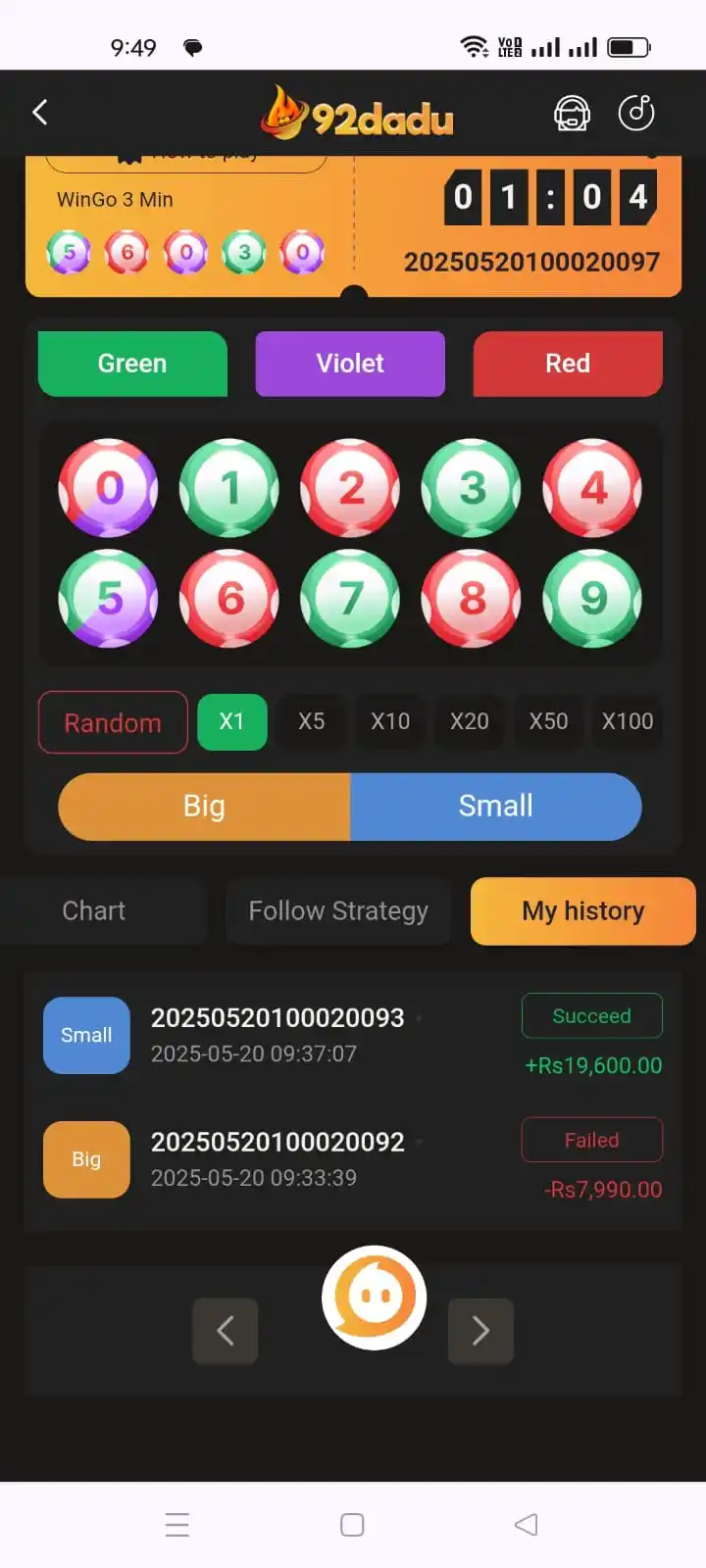Select number ball 7
The image size is (706, 1568).
[350, 599]
